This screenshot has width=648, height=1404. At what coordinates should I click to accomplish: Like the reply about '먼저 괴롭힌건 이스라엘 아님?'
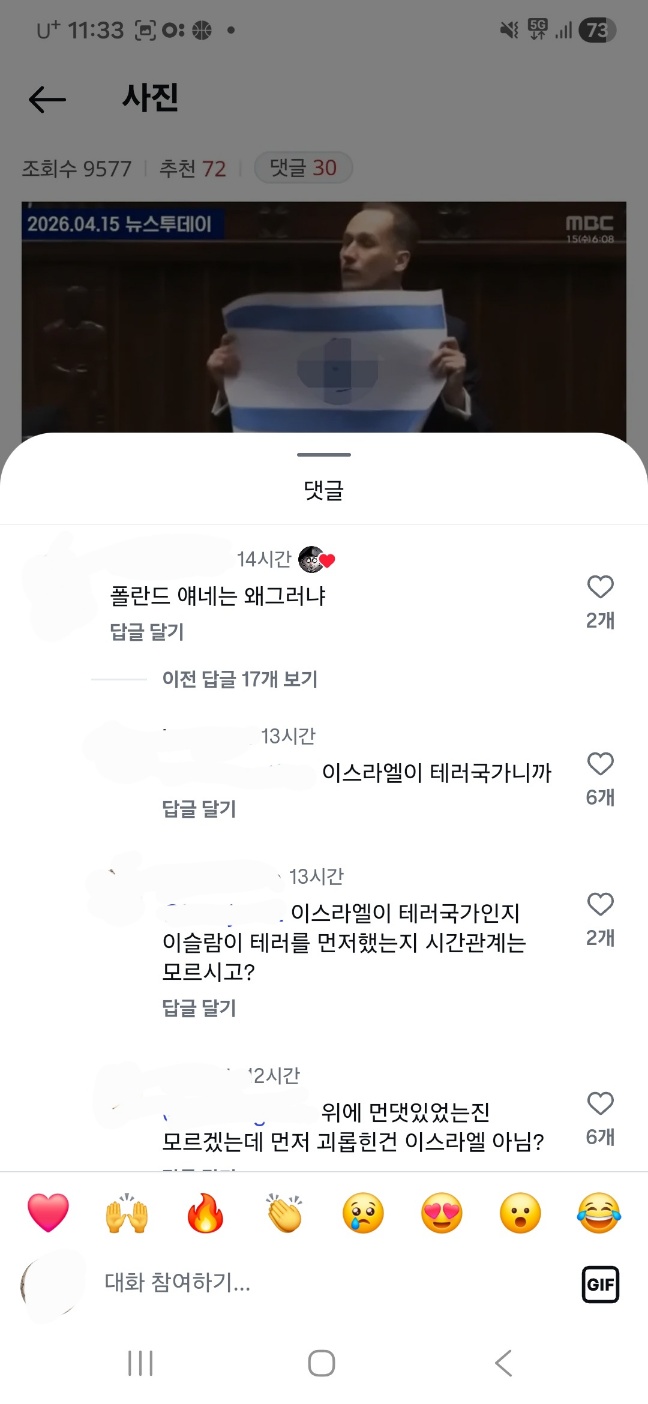coord(600,1103)
